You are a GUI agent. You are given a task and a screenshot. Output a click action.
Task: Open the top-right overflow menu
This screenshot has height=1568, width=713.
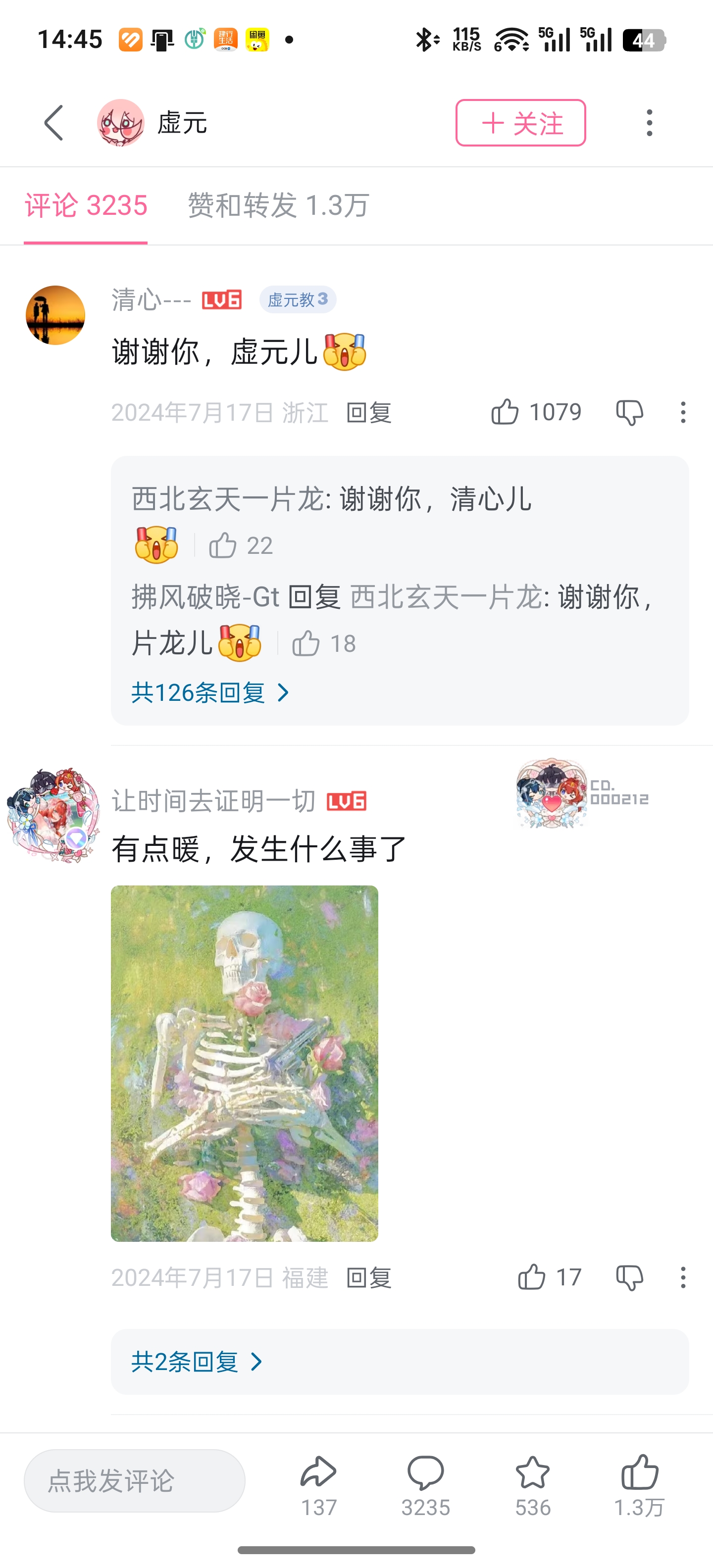click(650, 123)
